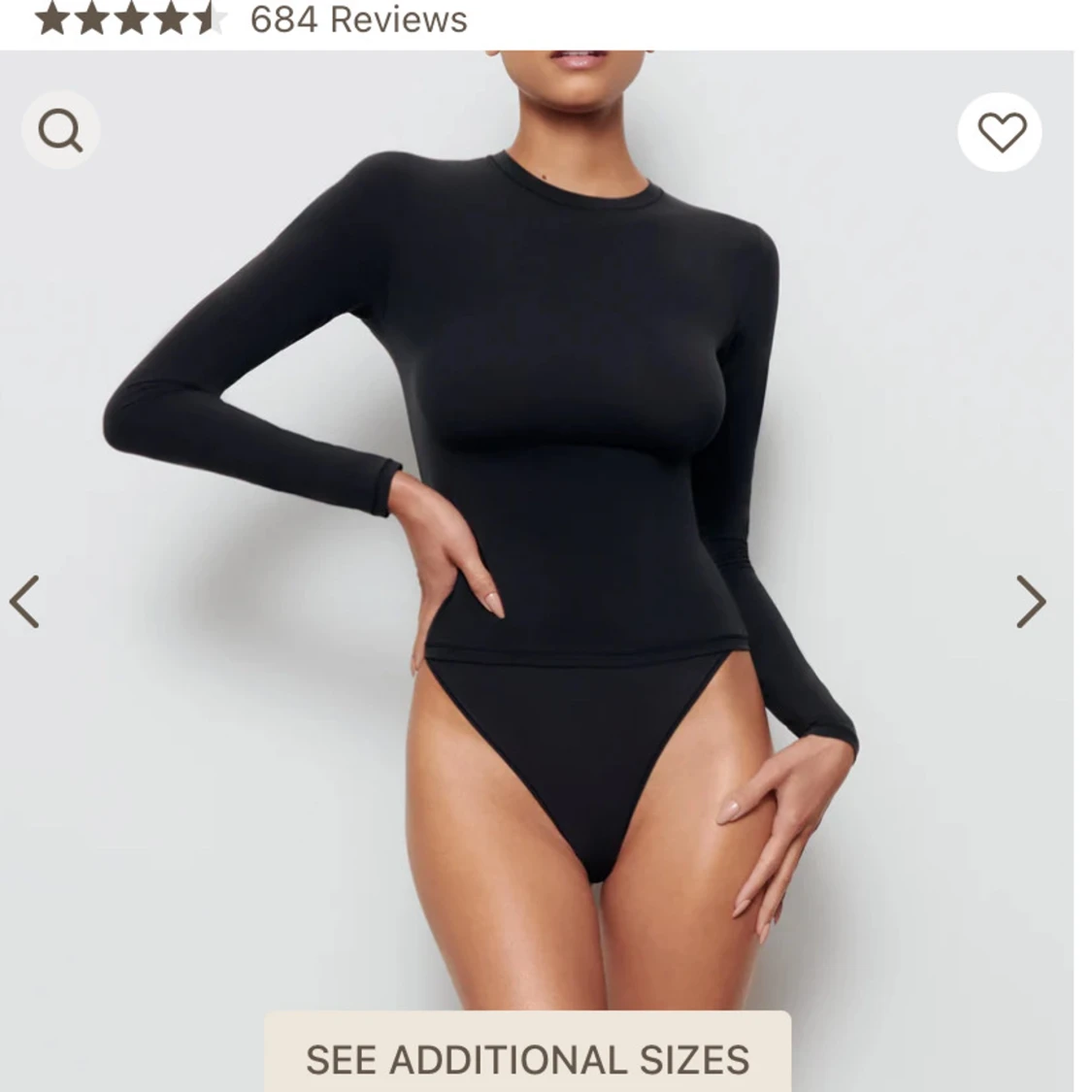The width and height of the screenshot is (1092, 1092).
Task: Open the 684 Reviews link
Action: coord(358,19)
